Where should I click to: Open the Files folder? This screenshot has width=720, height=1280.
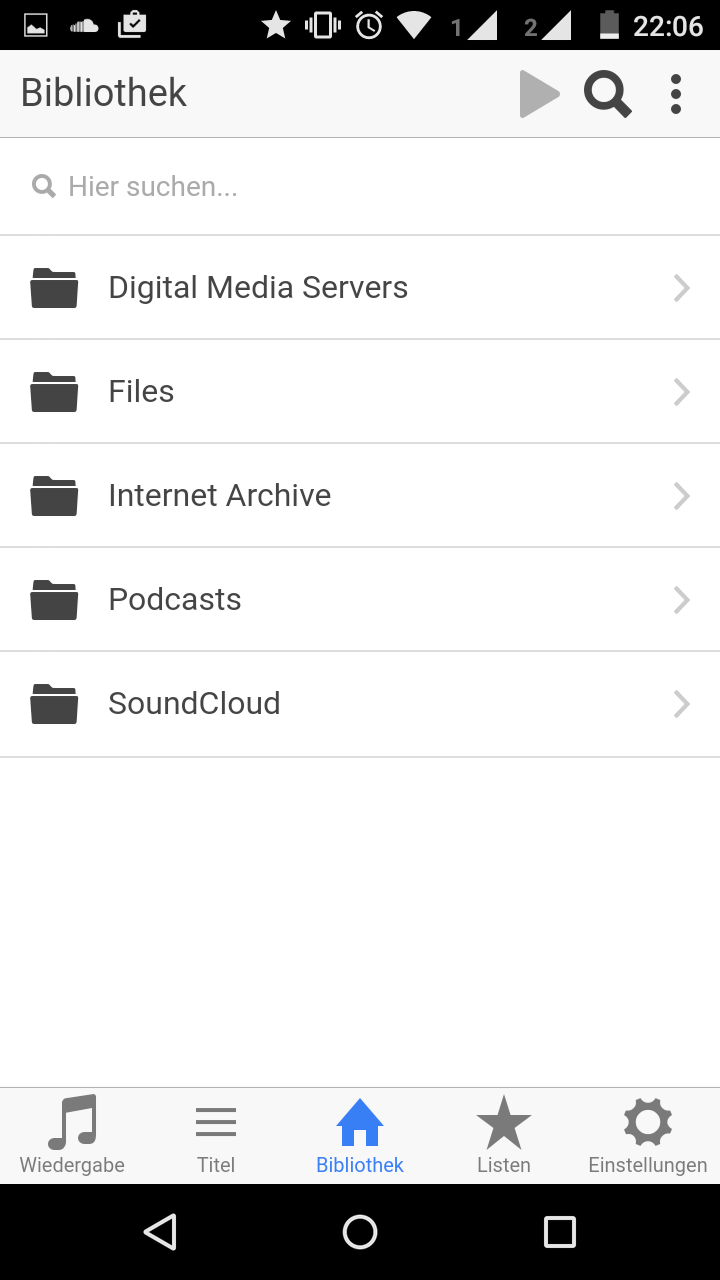[360, 392]
